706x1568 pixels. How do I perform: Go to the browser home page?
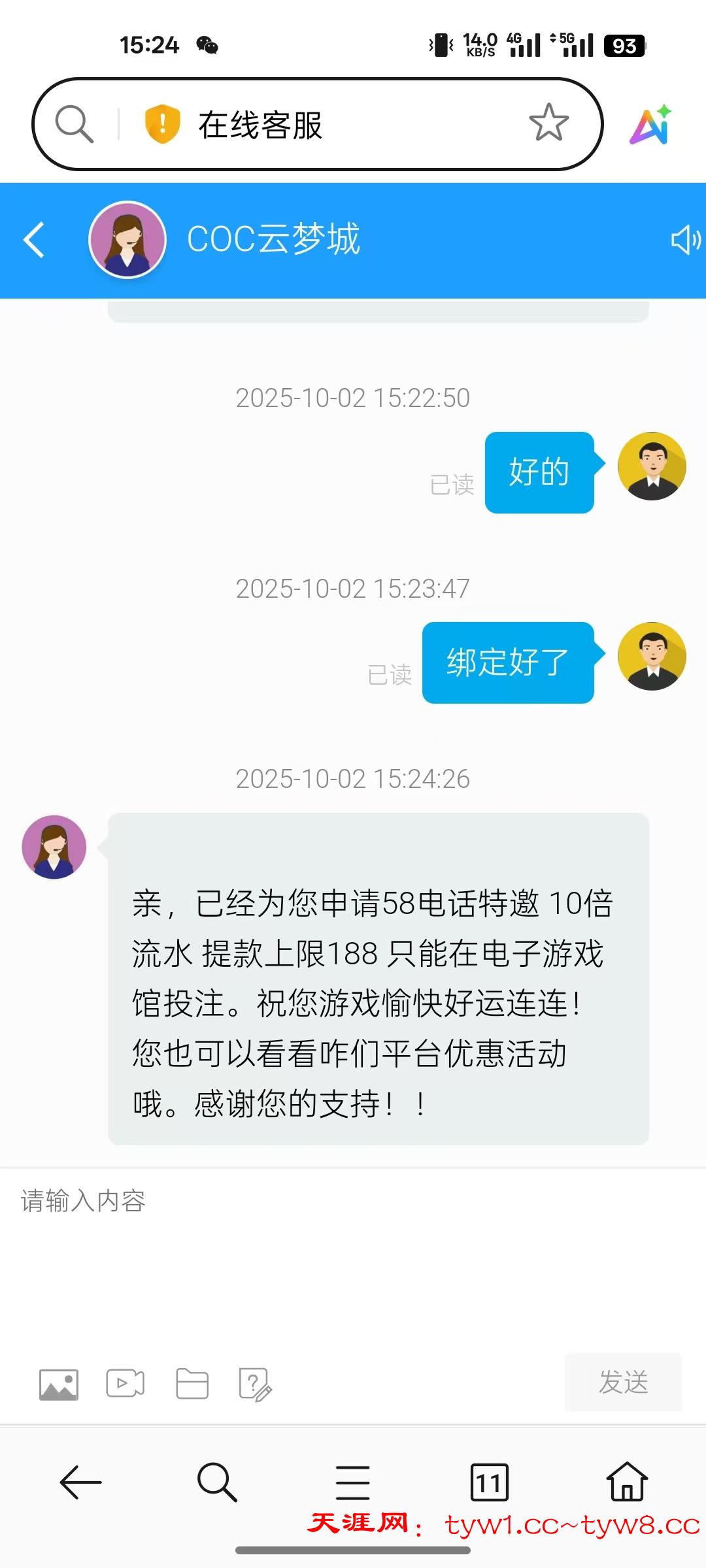627,1482
